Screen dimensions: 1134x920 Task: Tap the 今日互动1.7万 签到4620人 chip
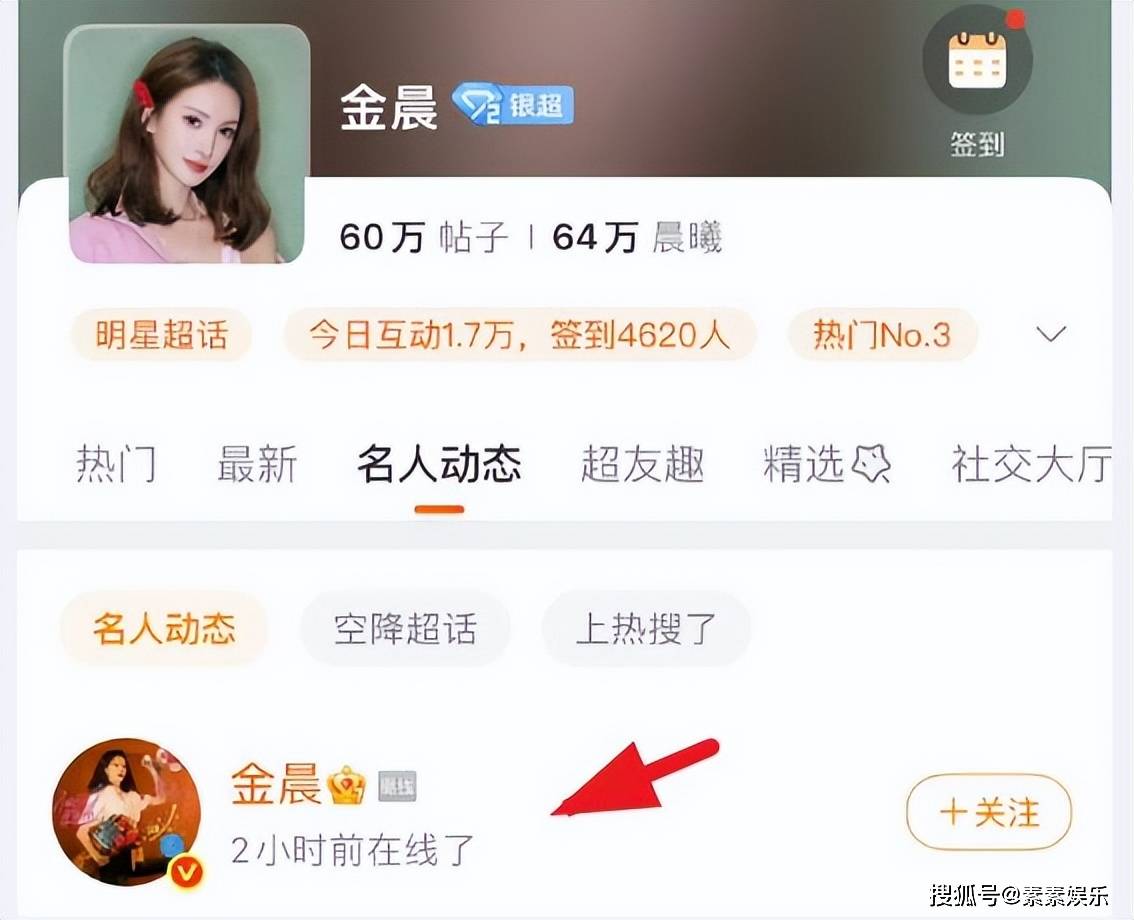519,335
